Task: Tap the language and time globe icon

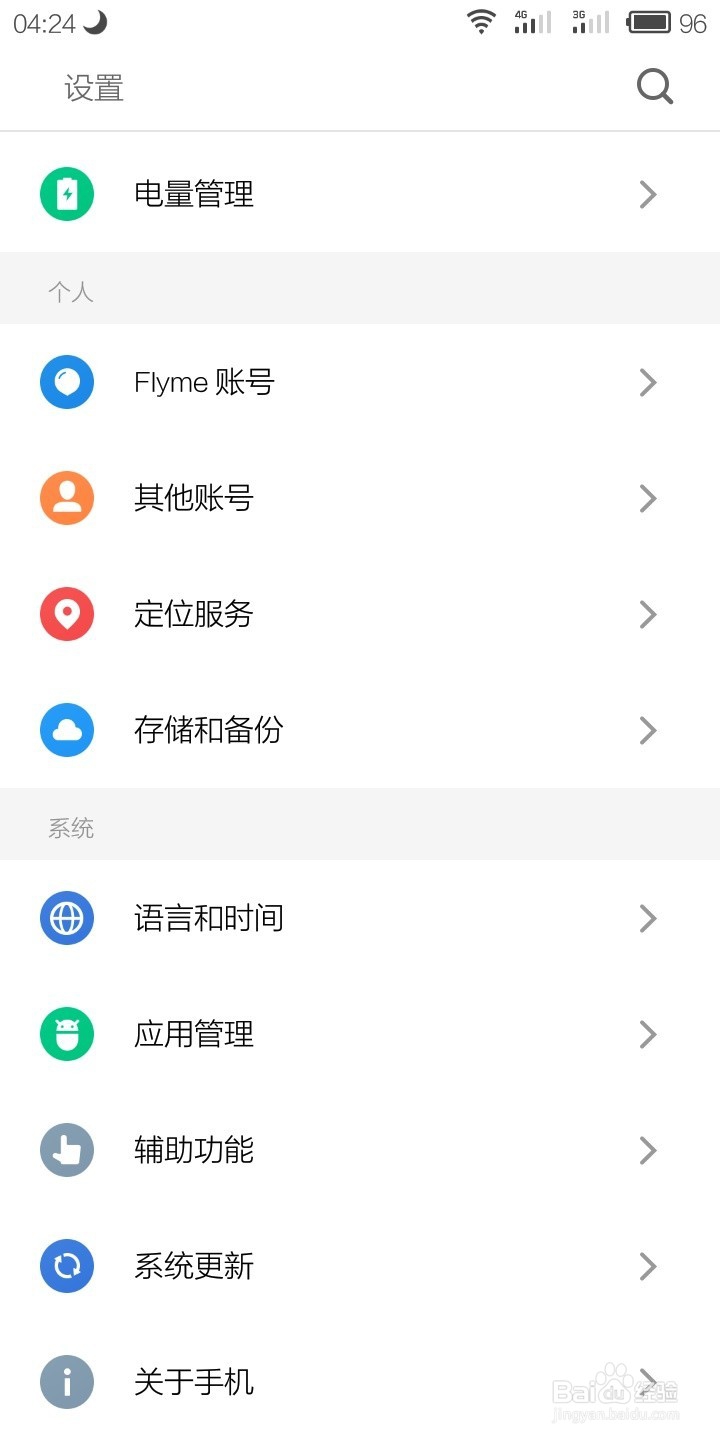Action: [x=66, y=918]
